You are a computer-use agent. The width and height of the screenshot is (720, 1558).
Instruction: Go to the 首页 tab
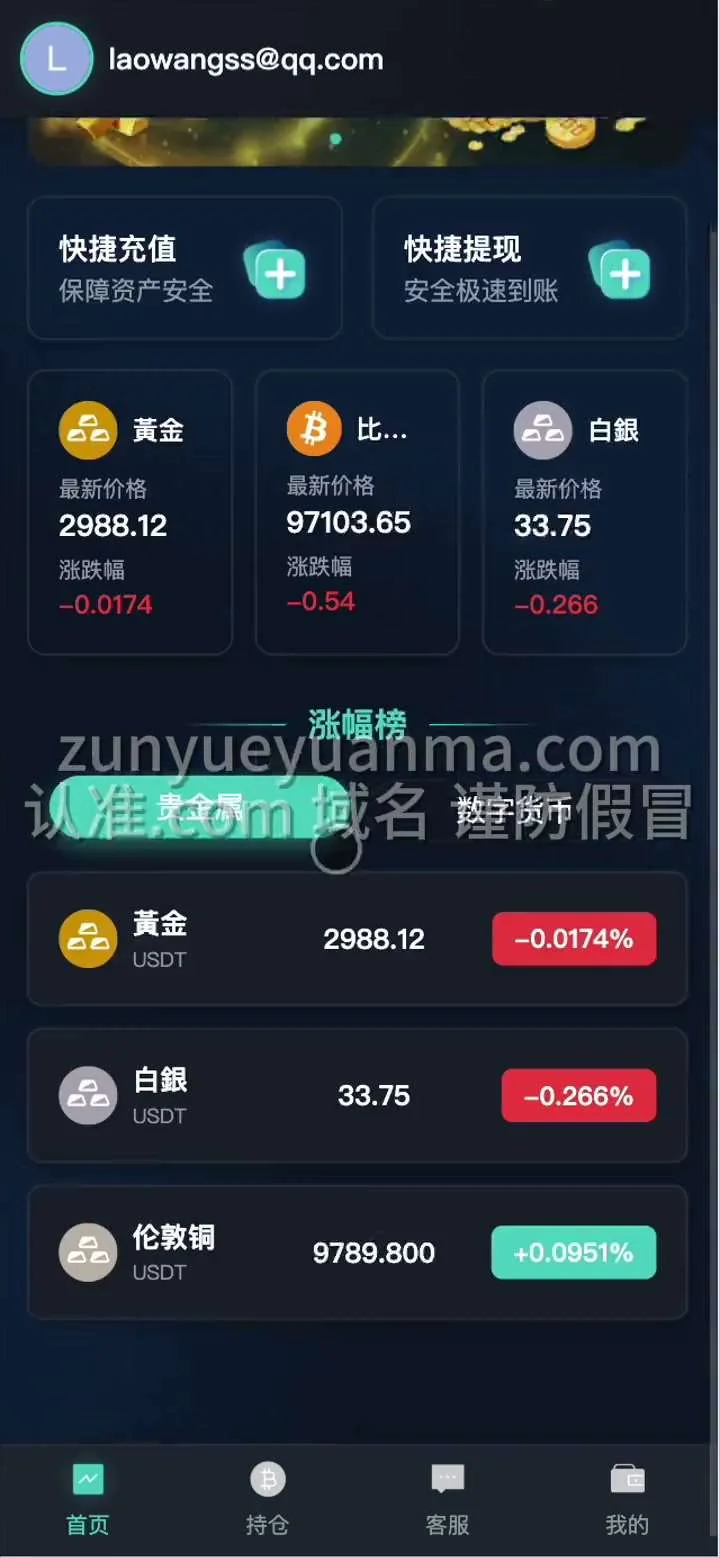coord(88,1500)
